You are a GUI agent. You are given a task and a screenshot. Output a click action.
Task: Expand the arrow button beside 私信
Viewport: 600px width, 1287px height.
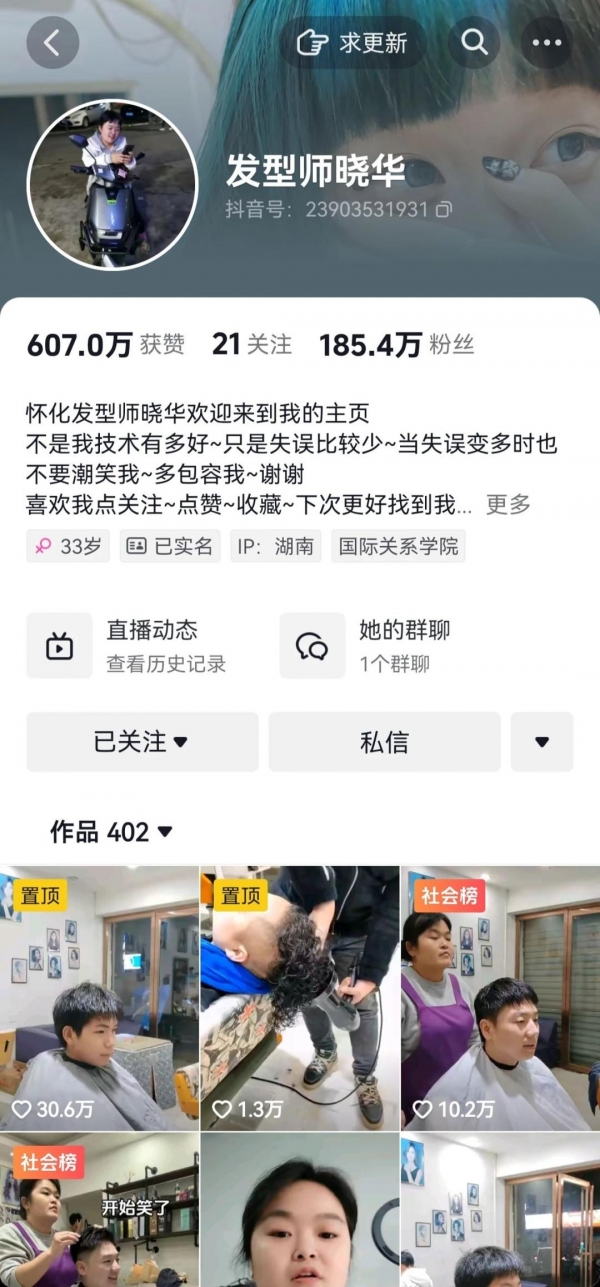tap(542, 742)
